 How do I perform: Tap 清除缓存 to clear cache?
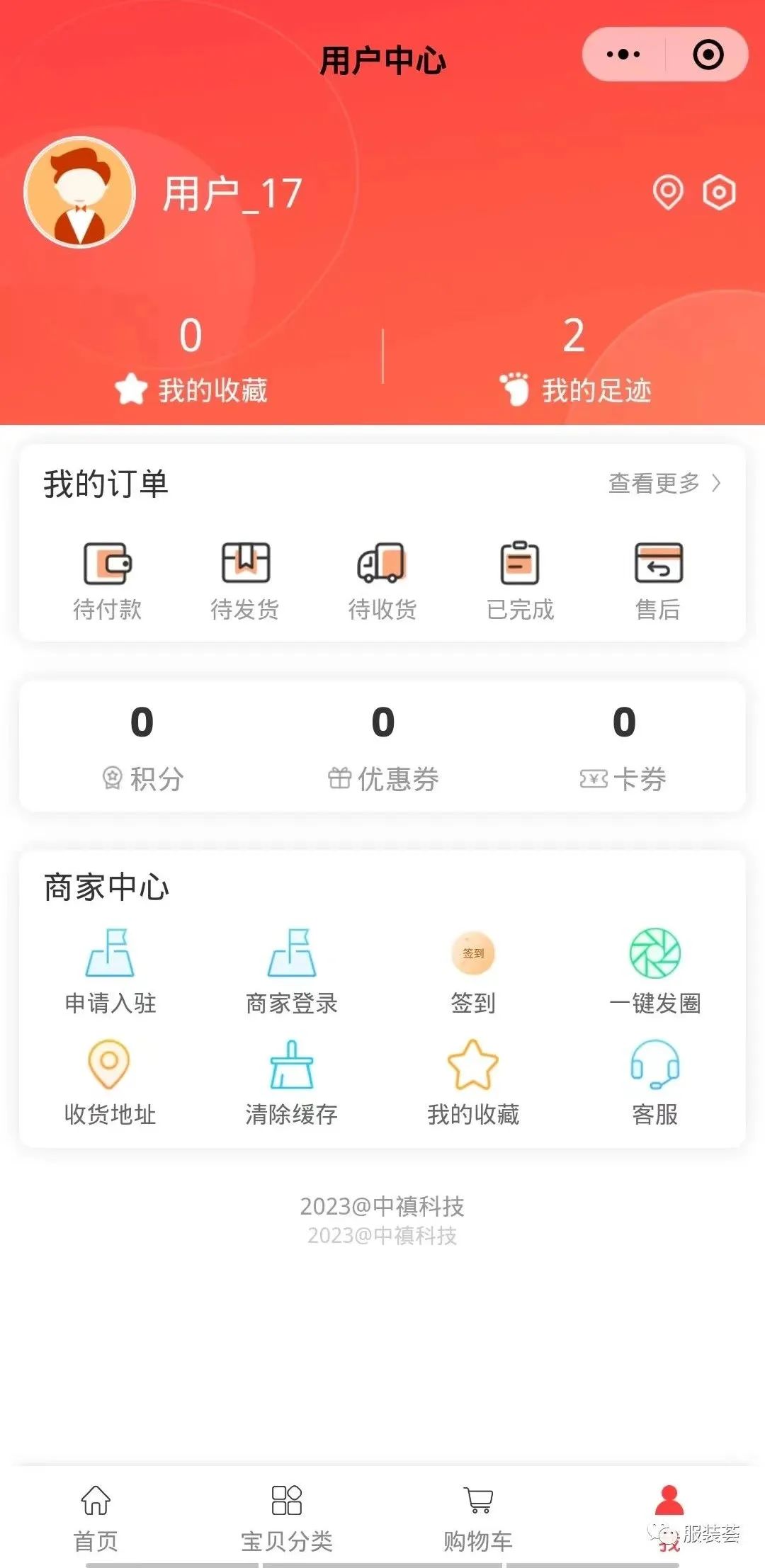coord(291,1082)
